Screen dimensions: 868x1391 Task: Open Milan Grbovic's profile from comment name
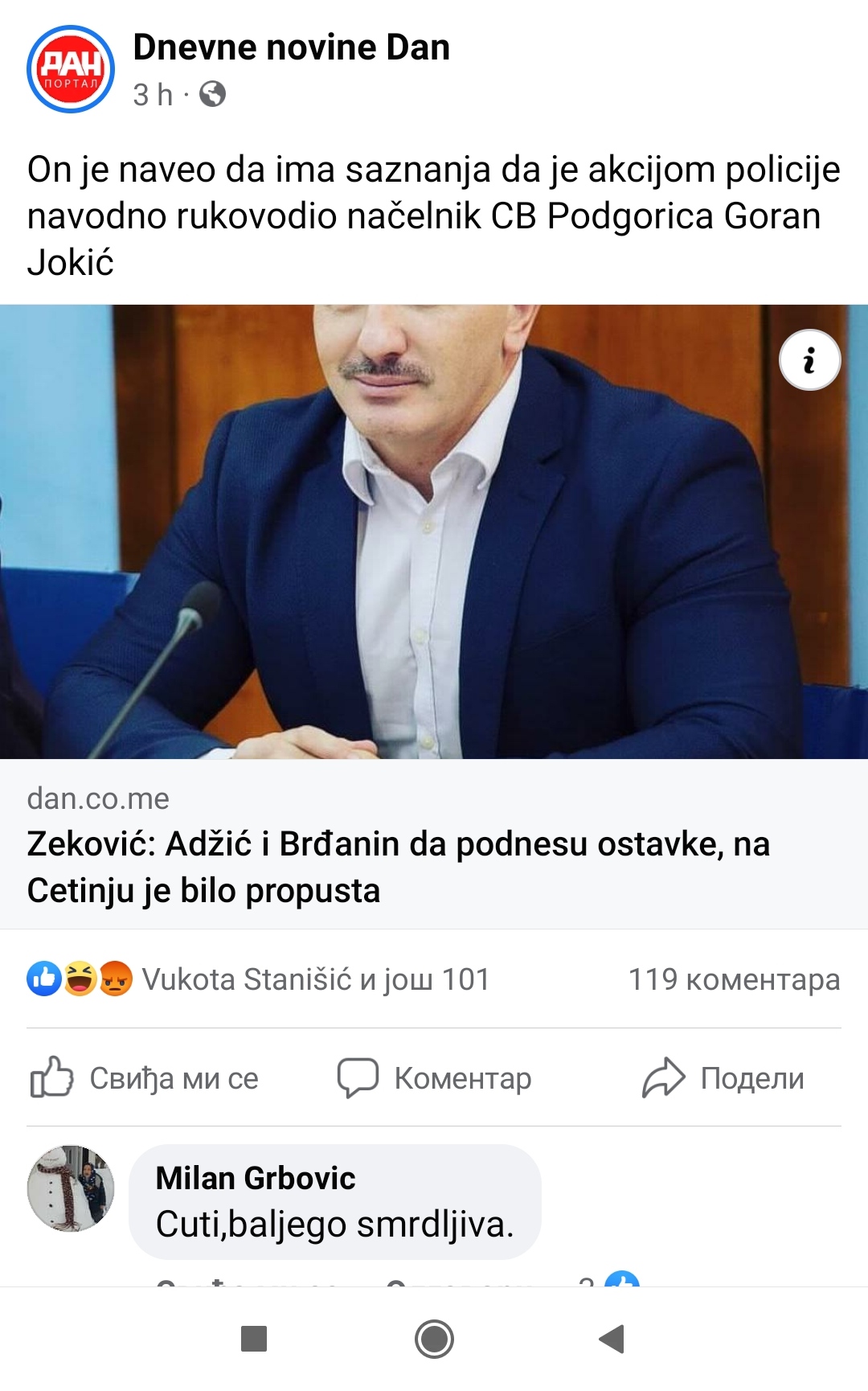coord(256,1178)
